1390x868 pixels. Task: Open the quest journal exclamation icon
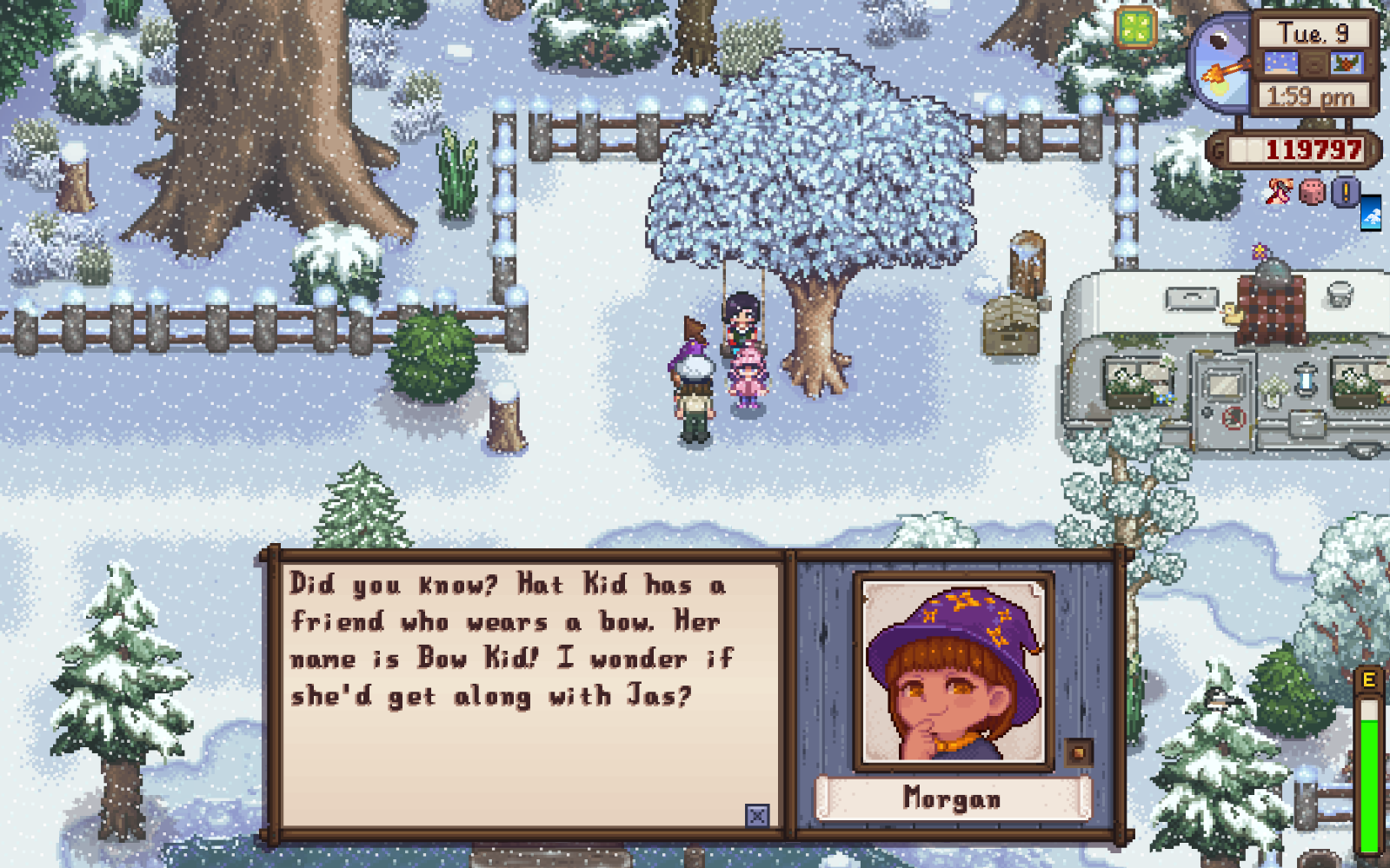click(1345, 192)
